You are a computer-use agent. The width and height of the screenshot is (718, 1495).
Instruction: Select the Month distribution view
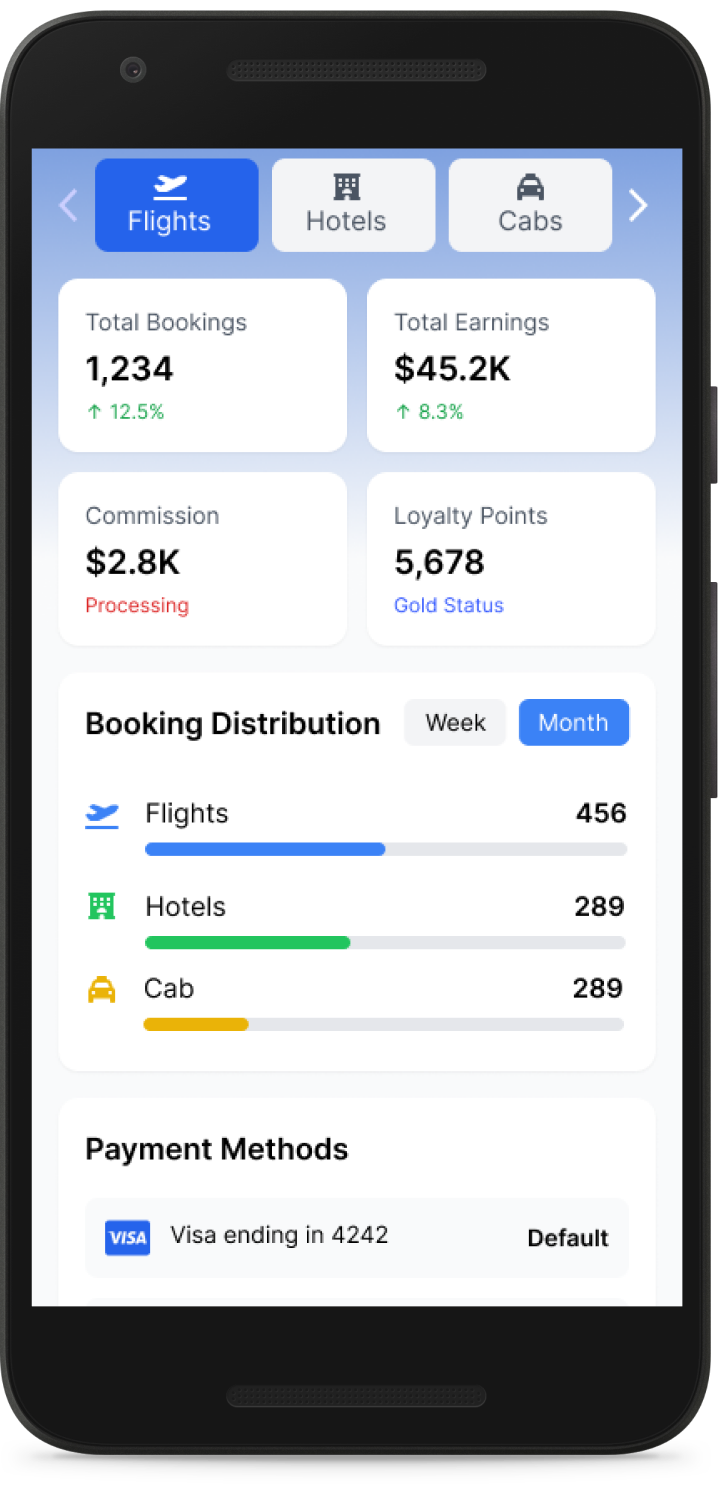[x=574, y=723]
